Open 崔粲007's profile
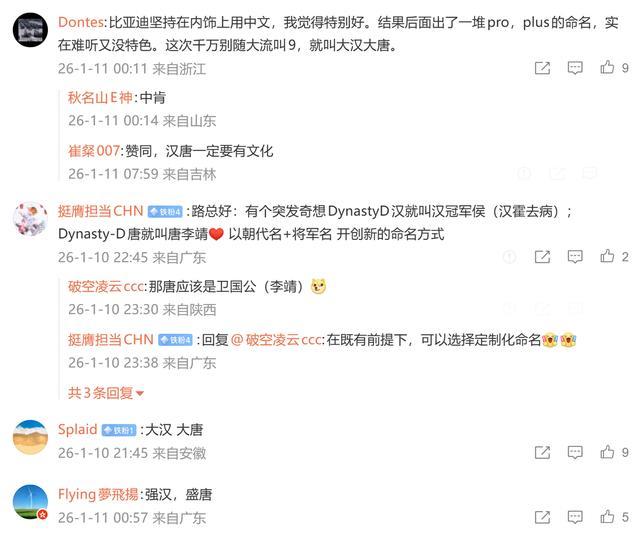Image resolution: width=640 pixels, height=538 pixels. pos(94,151)
